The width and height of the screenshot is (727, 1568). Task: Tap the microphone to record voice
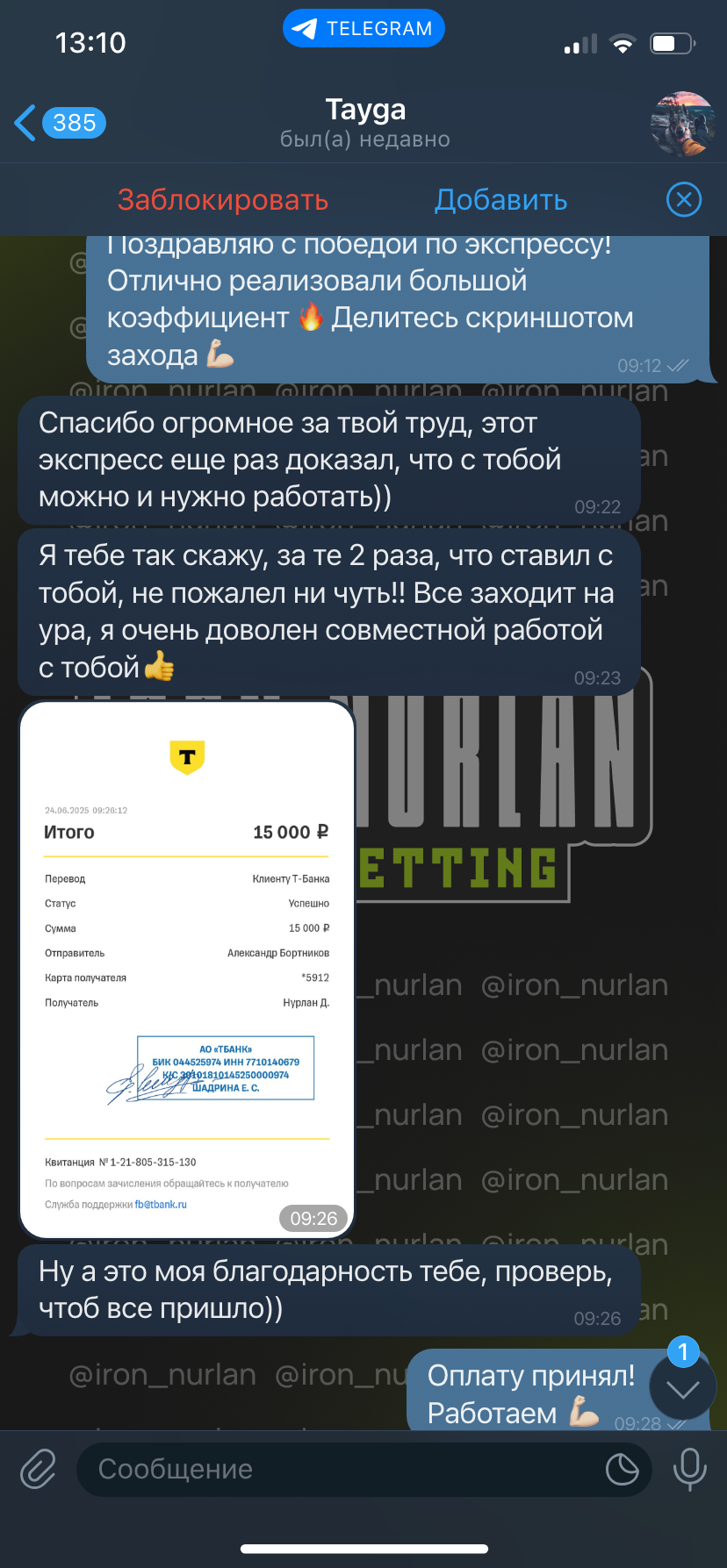[x=689, y=1469]
